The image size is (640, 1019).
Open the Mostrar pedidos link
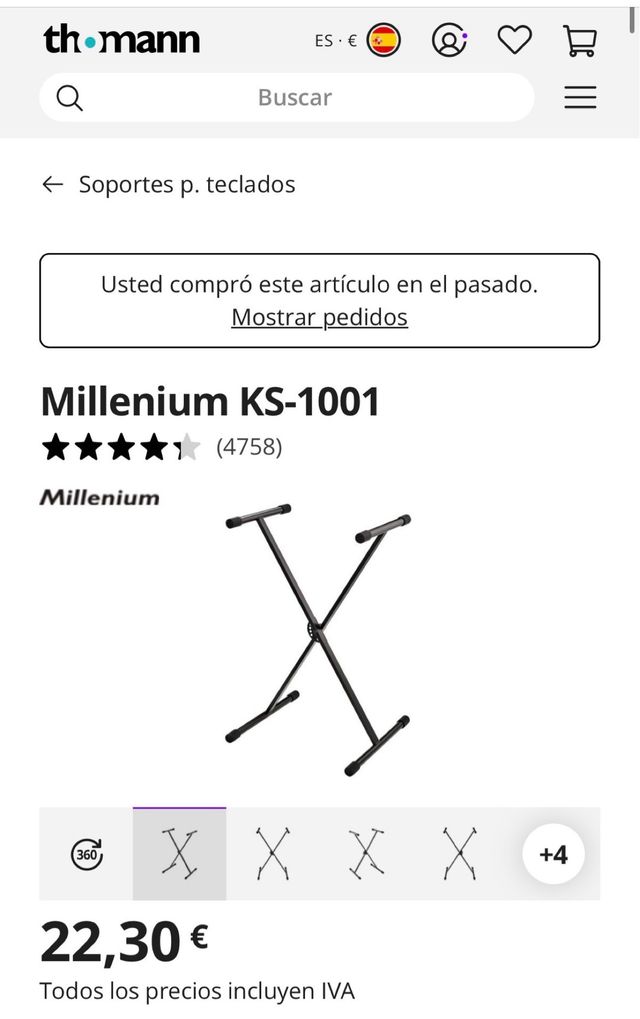click(x=319, y=317)
